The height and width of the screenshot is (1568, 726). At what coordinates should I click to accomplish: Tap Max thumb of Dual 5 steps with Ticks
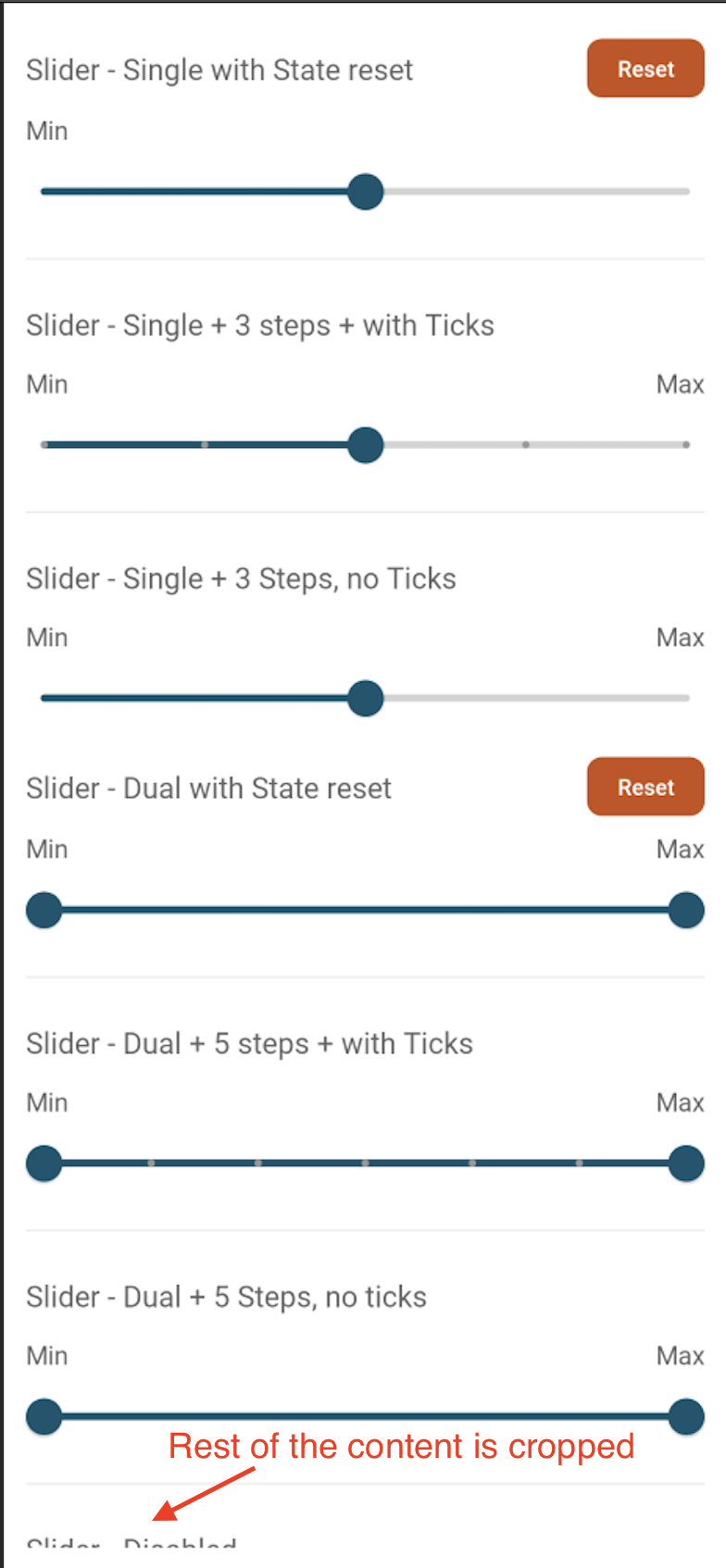(686, 1164)
